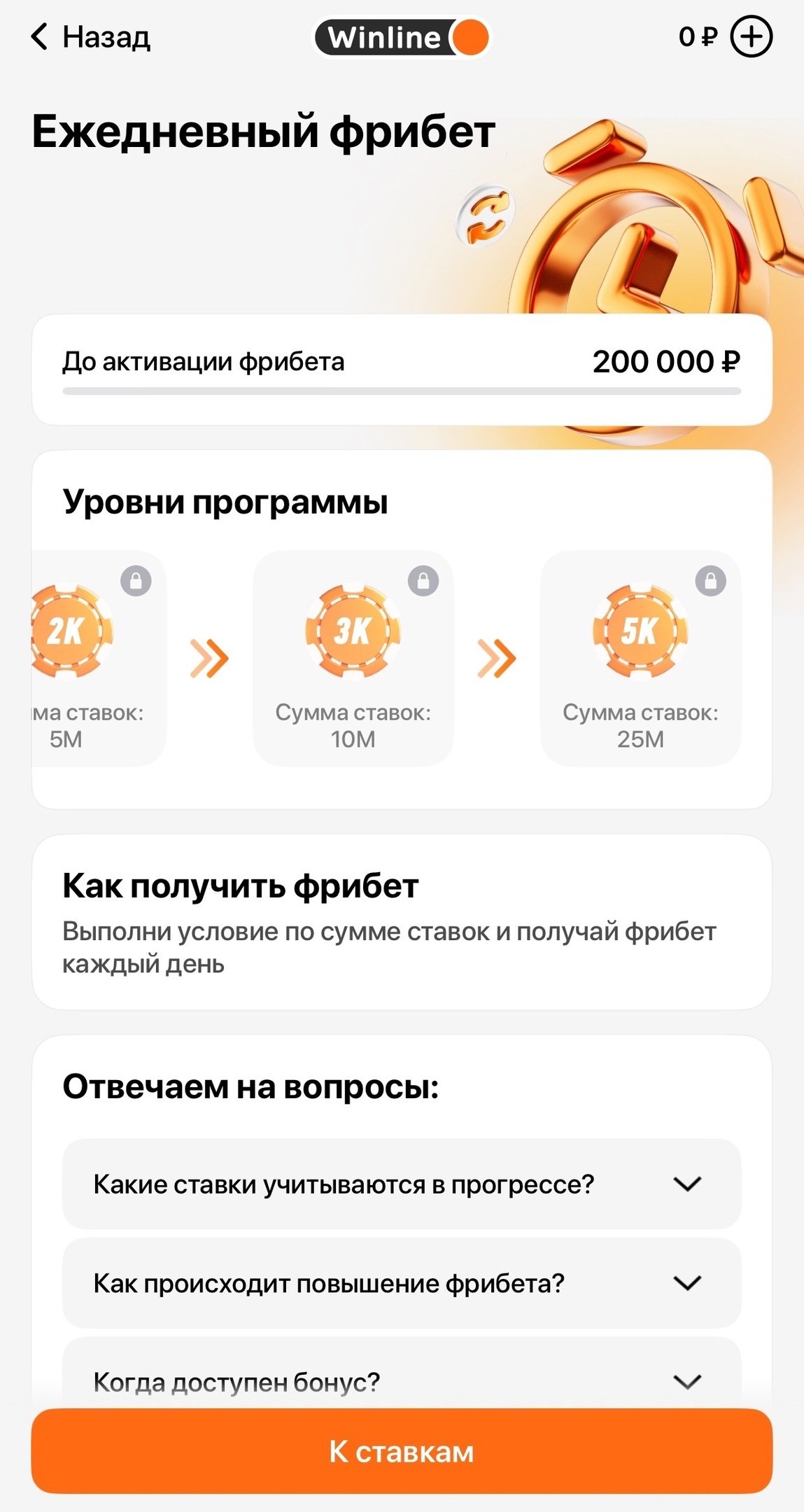Expand "Какие ставки учитываются в прогрессе?"
The height and width of the screenshot is (1512, 804).
click(x=401, y=1184)
